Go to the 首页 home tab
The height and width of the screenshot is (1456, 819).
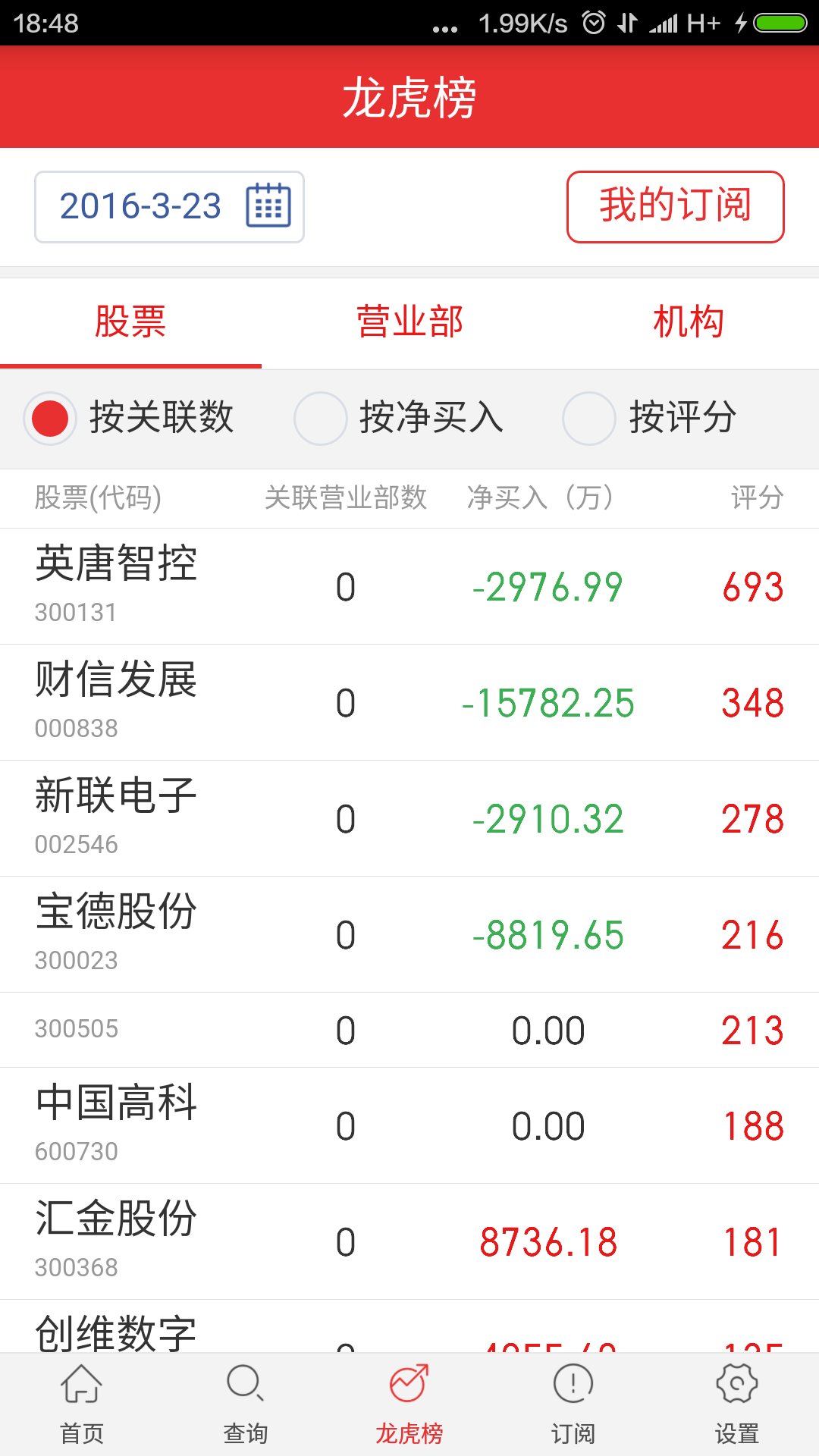82,1404
